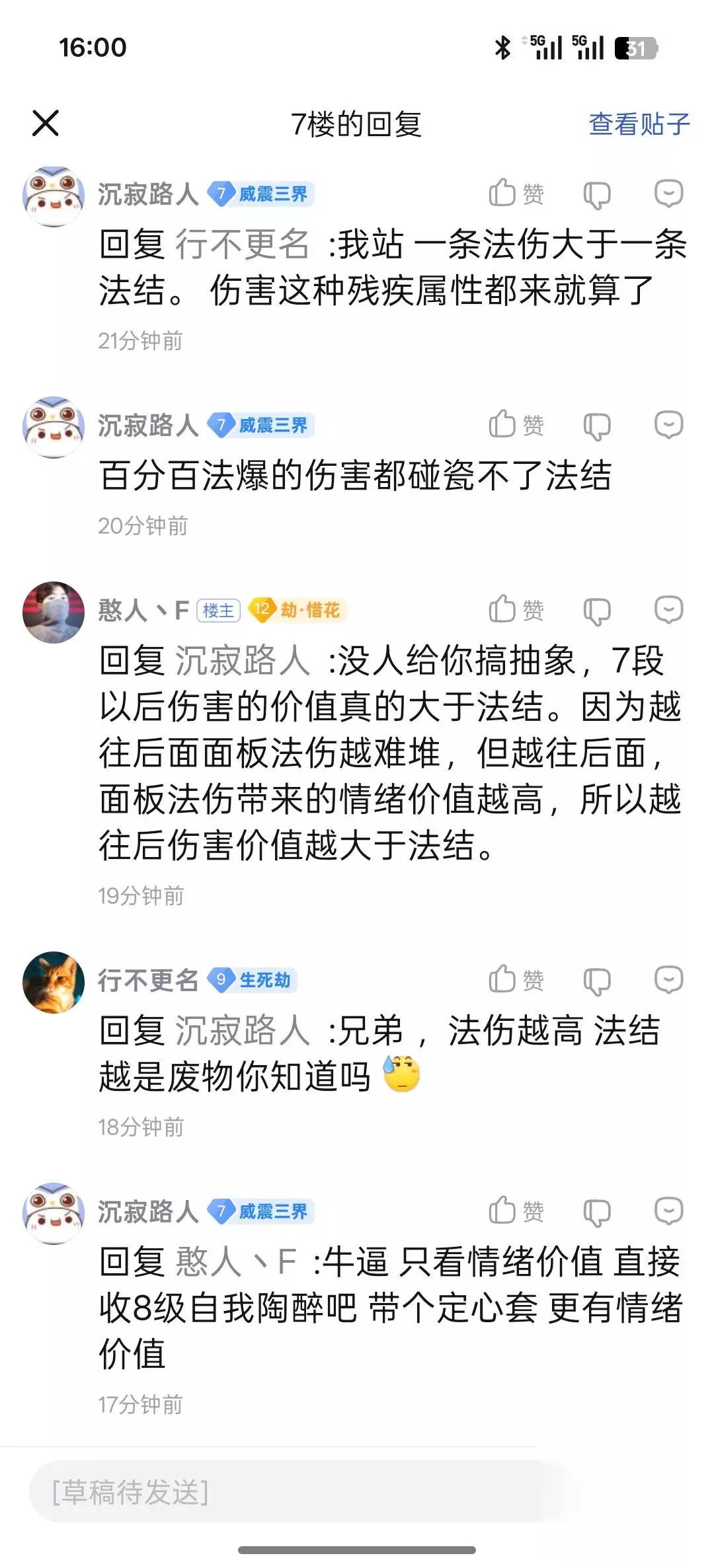Dislike 沉寂路人's reply from 21分钟前
Screen dimensions: 714x1568
597,195
